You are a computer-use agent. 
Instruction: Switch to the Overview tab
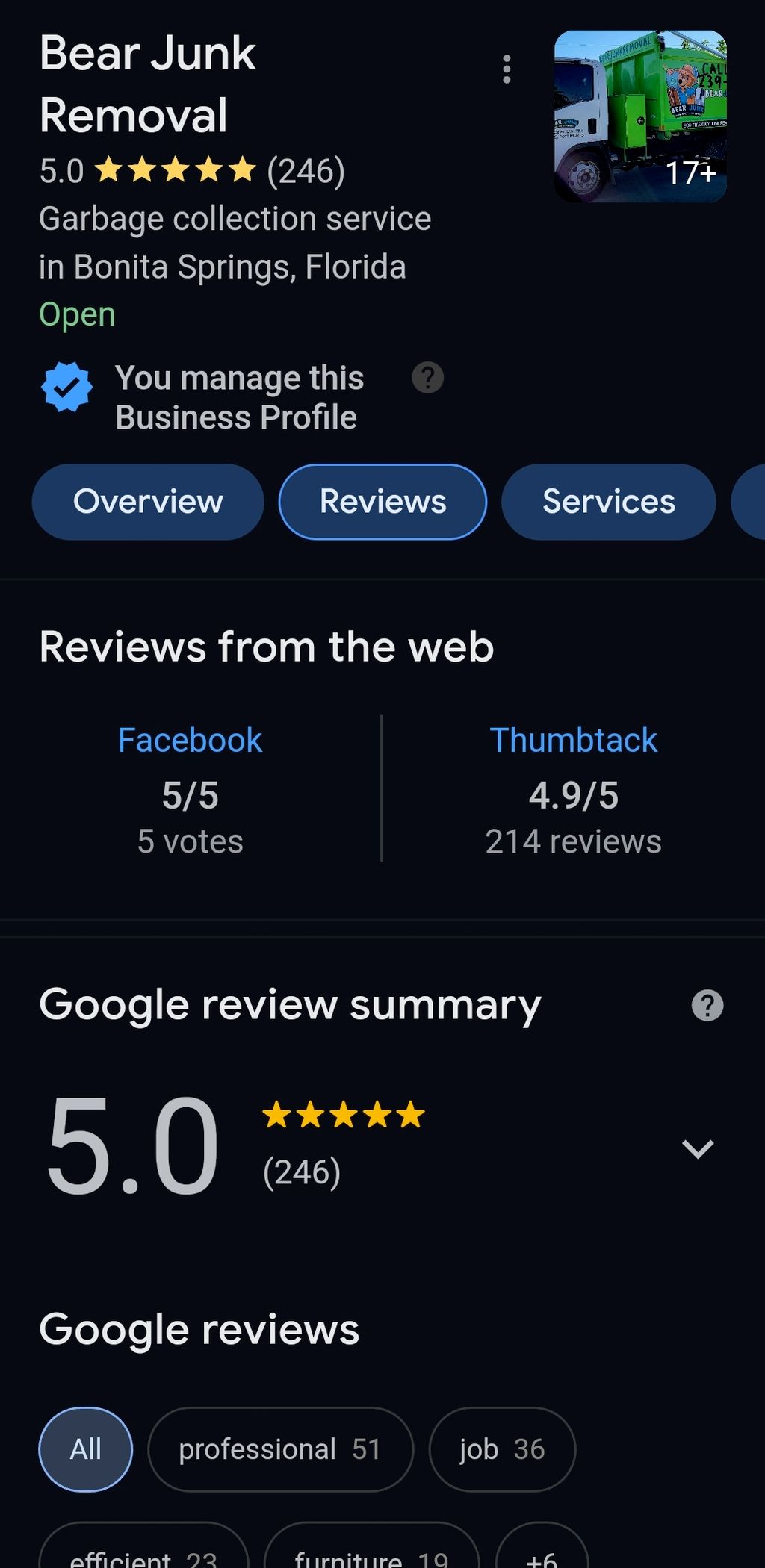click(x=148, y=502)
